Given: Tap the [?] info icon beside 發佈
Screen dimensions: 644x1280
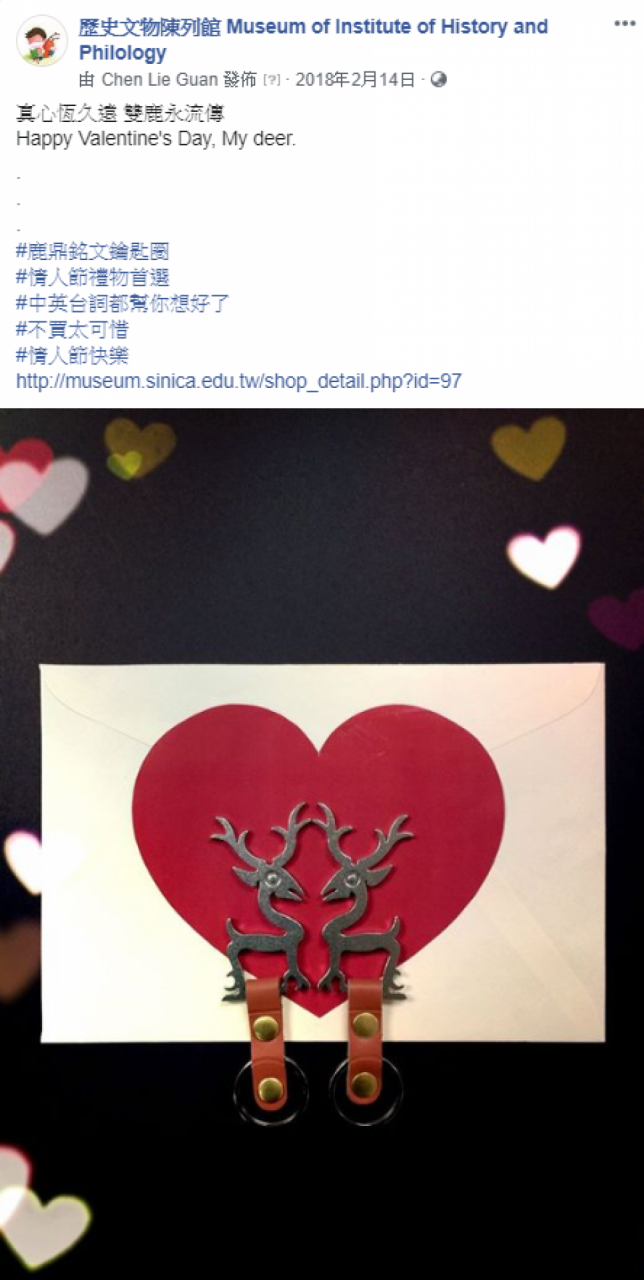Looking at the screenshot, I should click(x=271, y=81).
